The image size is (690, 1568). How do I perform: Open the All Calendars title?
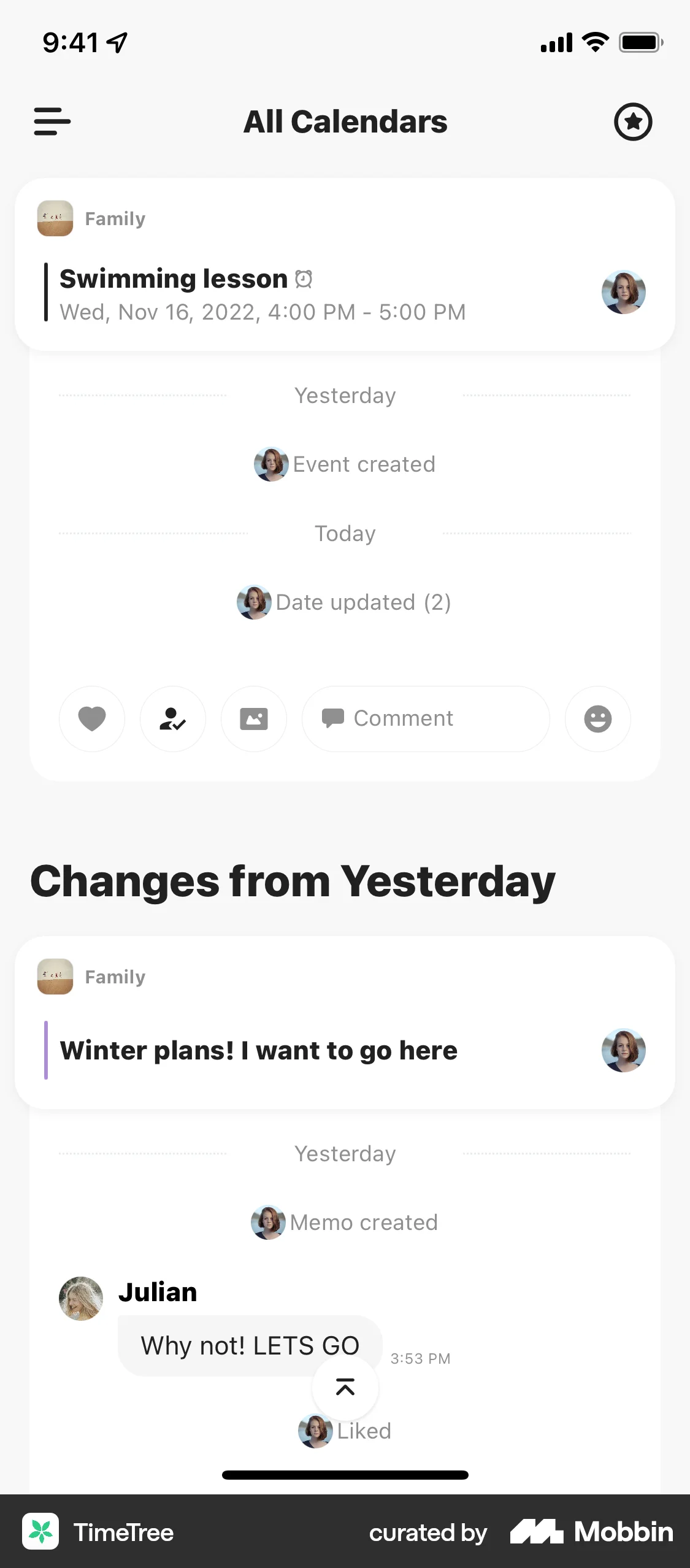(x=345, y=121)
